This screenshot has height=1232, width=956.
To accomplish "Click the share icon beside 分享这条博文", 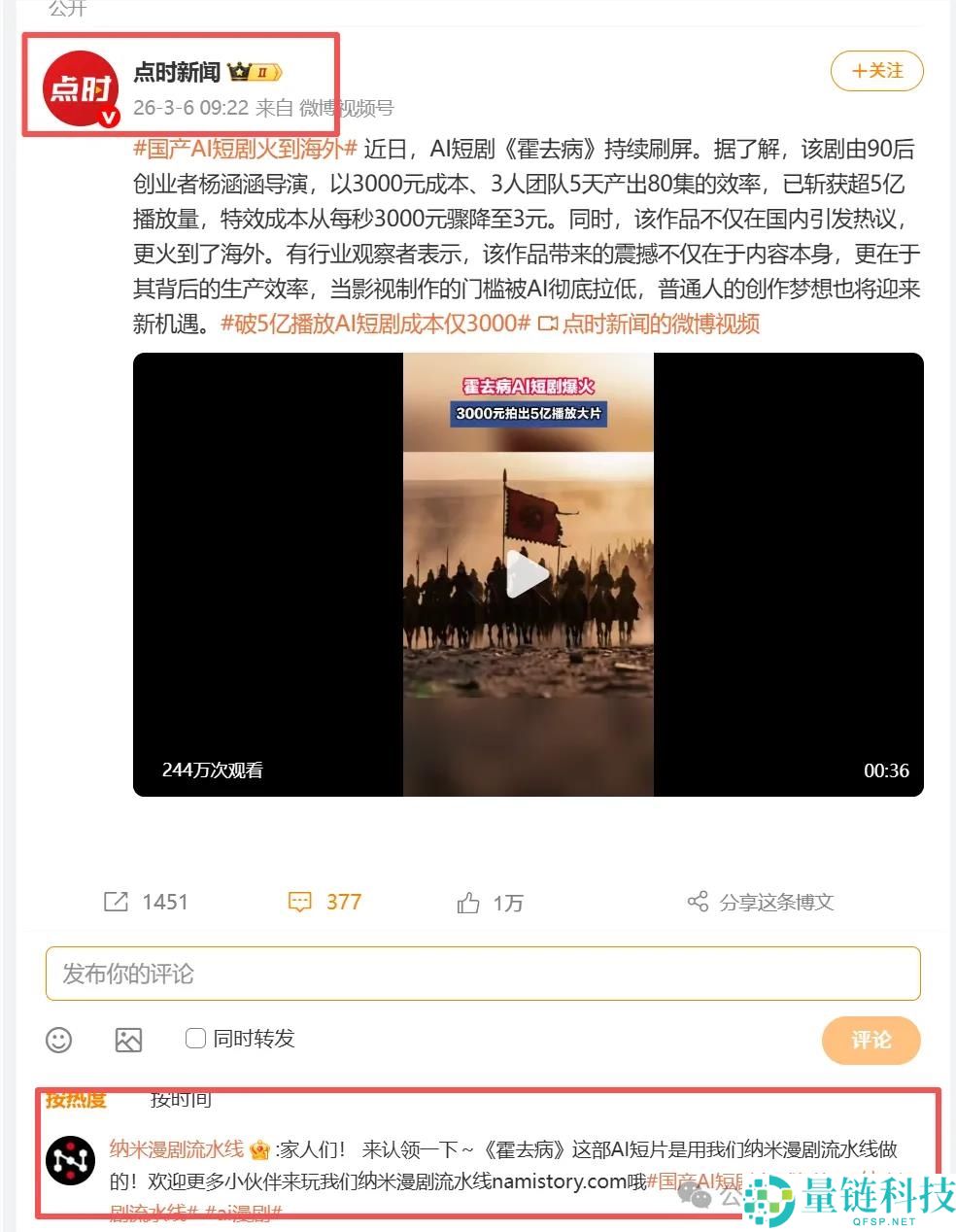I will [x=697, y=902].
